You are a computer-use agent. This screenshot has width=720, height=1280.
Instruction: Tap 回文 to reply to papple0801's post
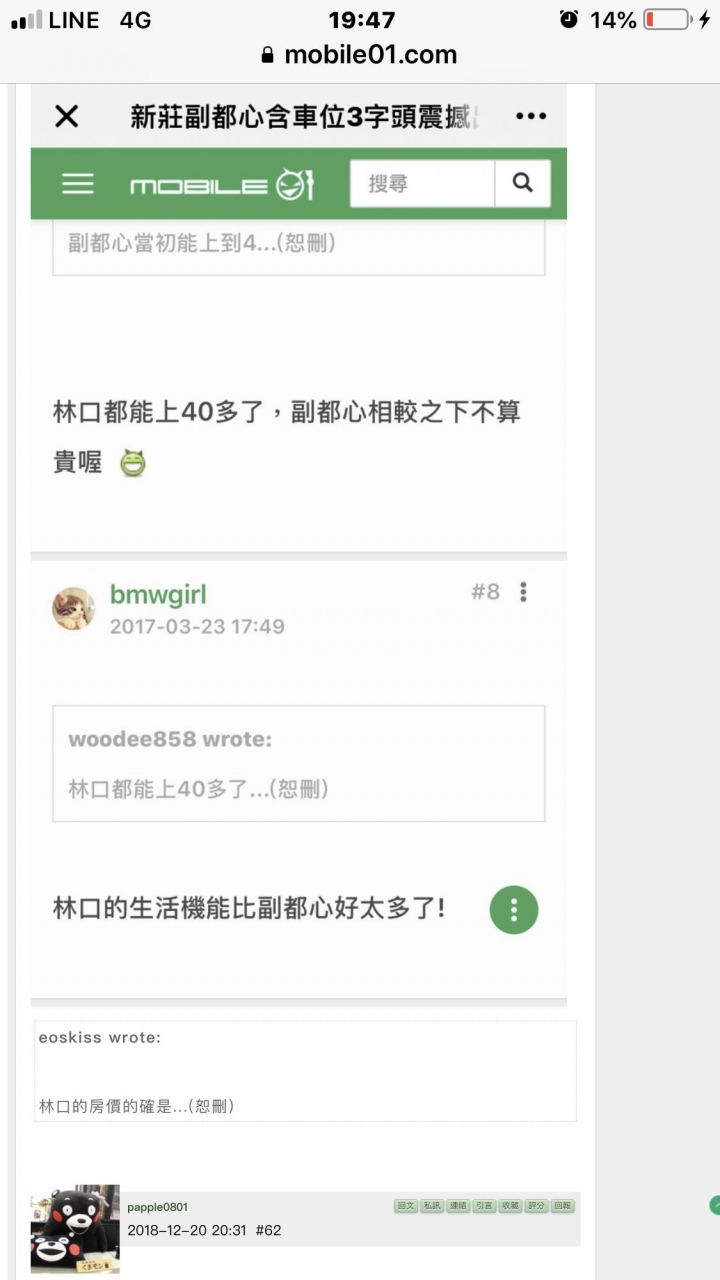[405, 1206]
